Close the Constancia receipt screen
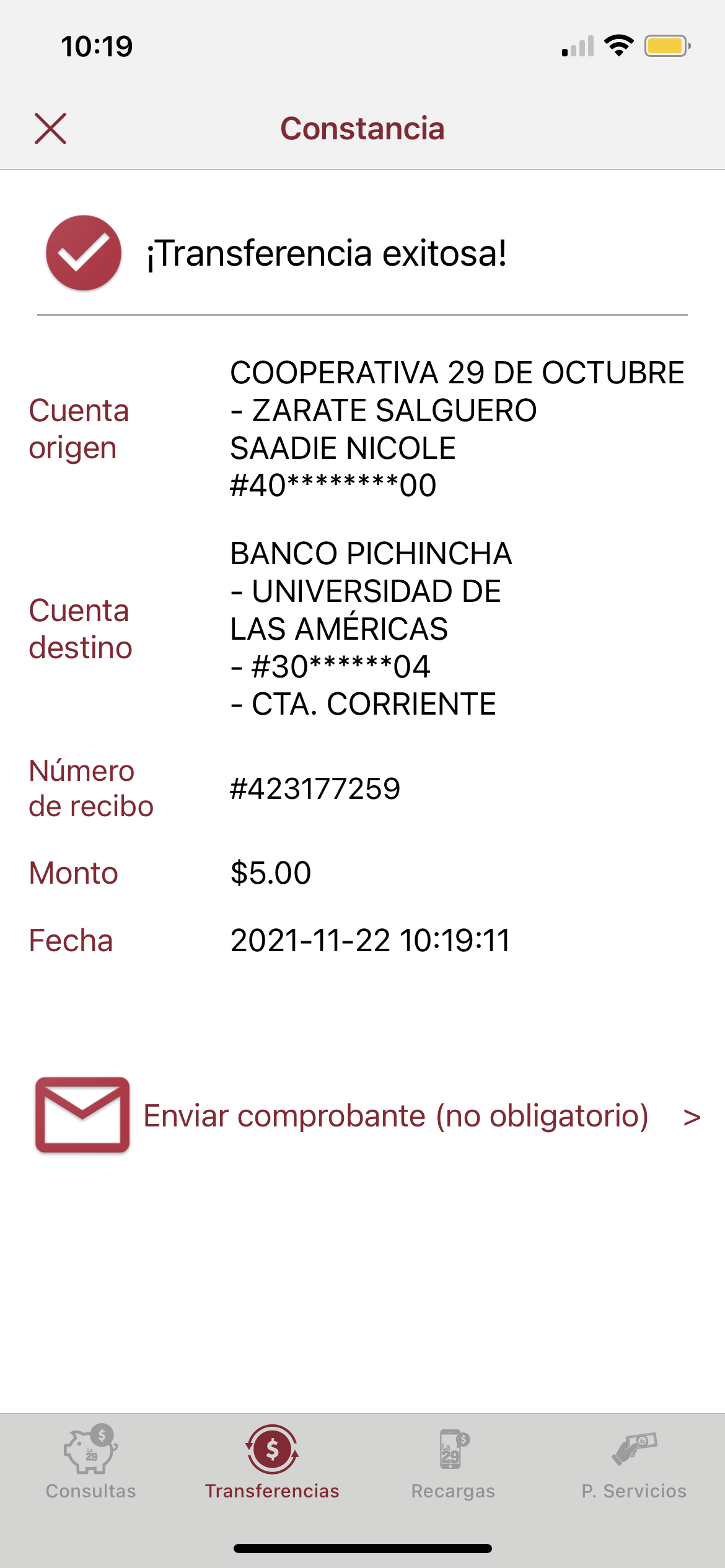725x1568 pixels. [x=50, y=129]
